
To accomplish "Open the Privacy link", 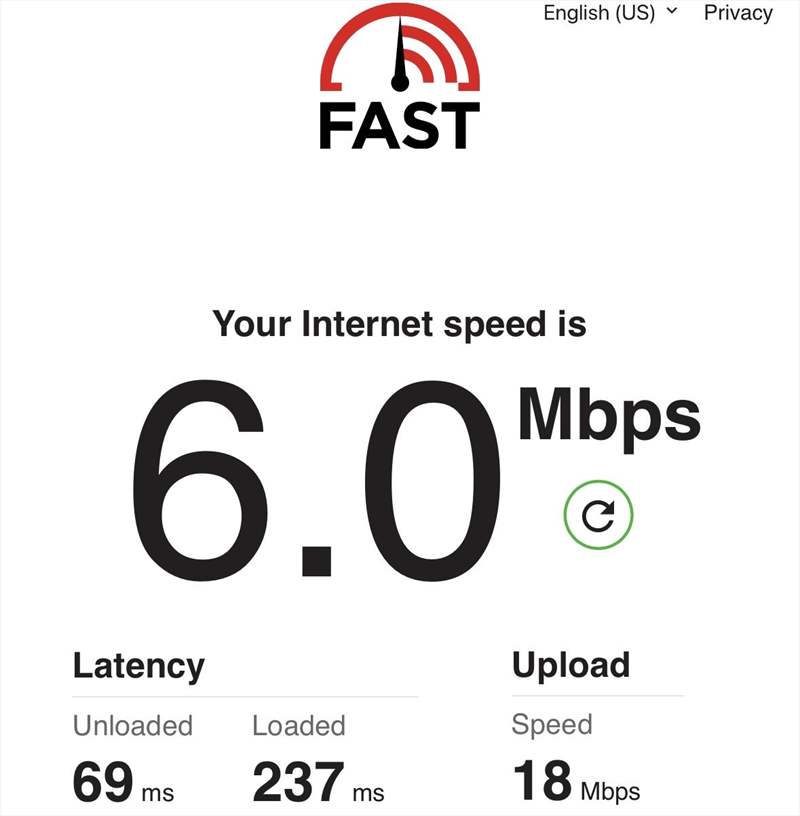I will coord(738,13).
